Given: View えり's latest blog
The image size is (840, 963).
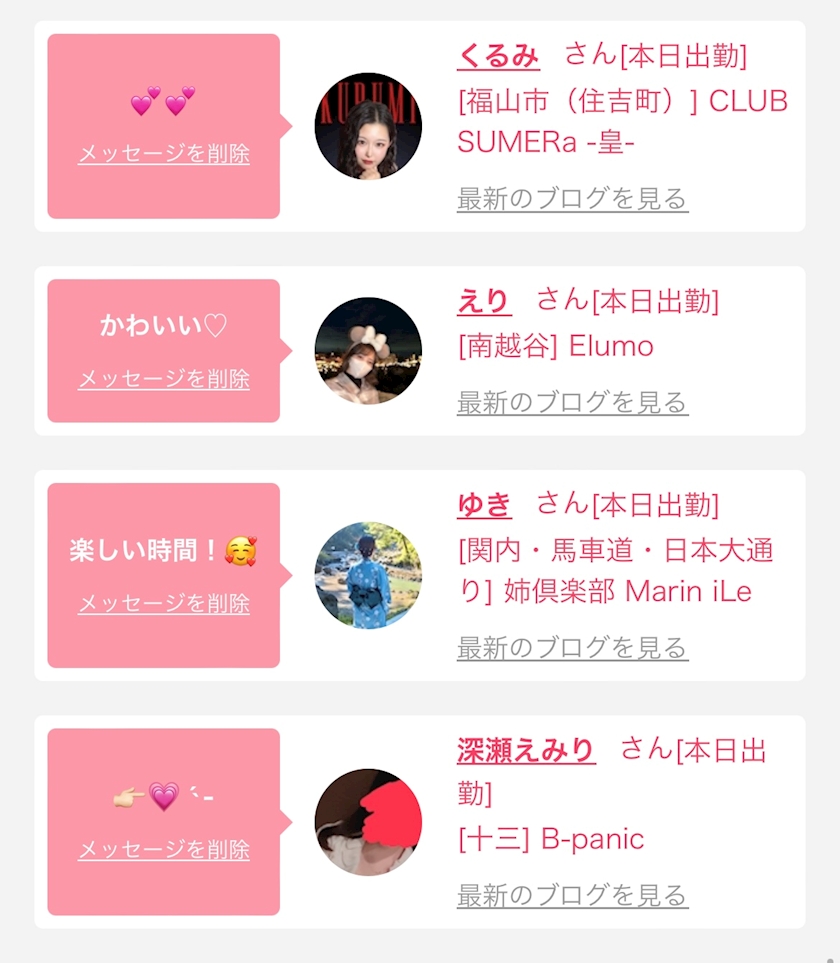Looking at the screenshot, I should click(572, 403).
